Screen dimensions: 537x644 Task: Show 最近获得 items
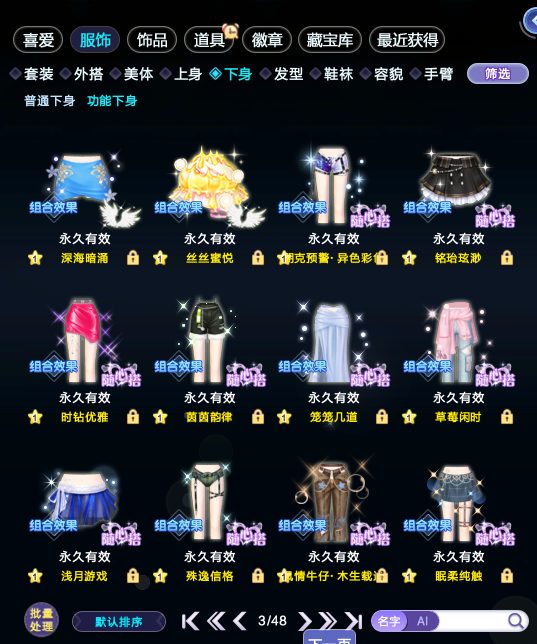coord(407,40)
